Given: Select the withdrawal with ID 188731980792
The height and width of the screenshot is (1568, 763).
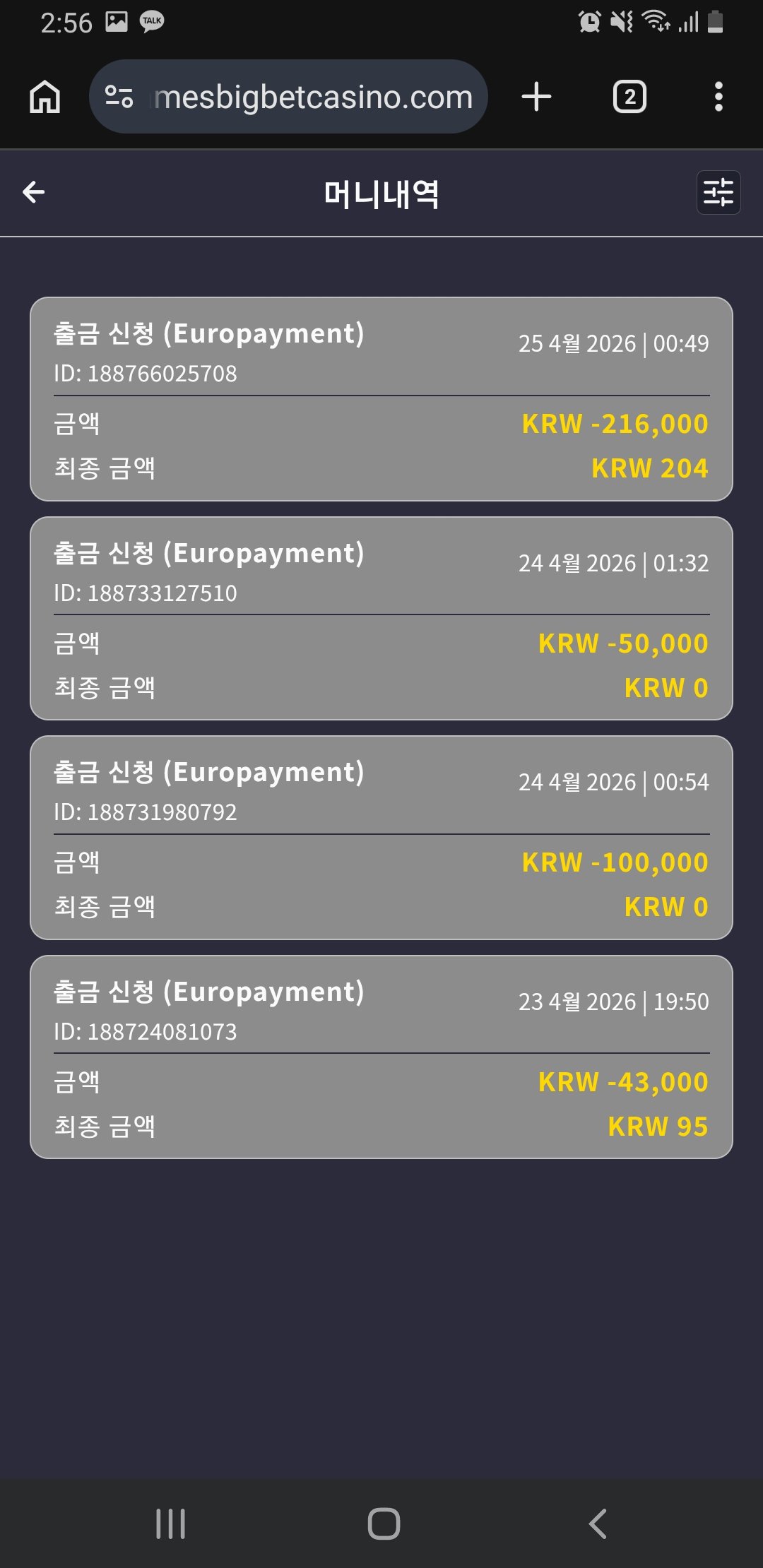Looking at the screenshot, I should [381, 838].
